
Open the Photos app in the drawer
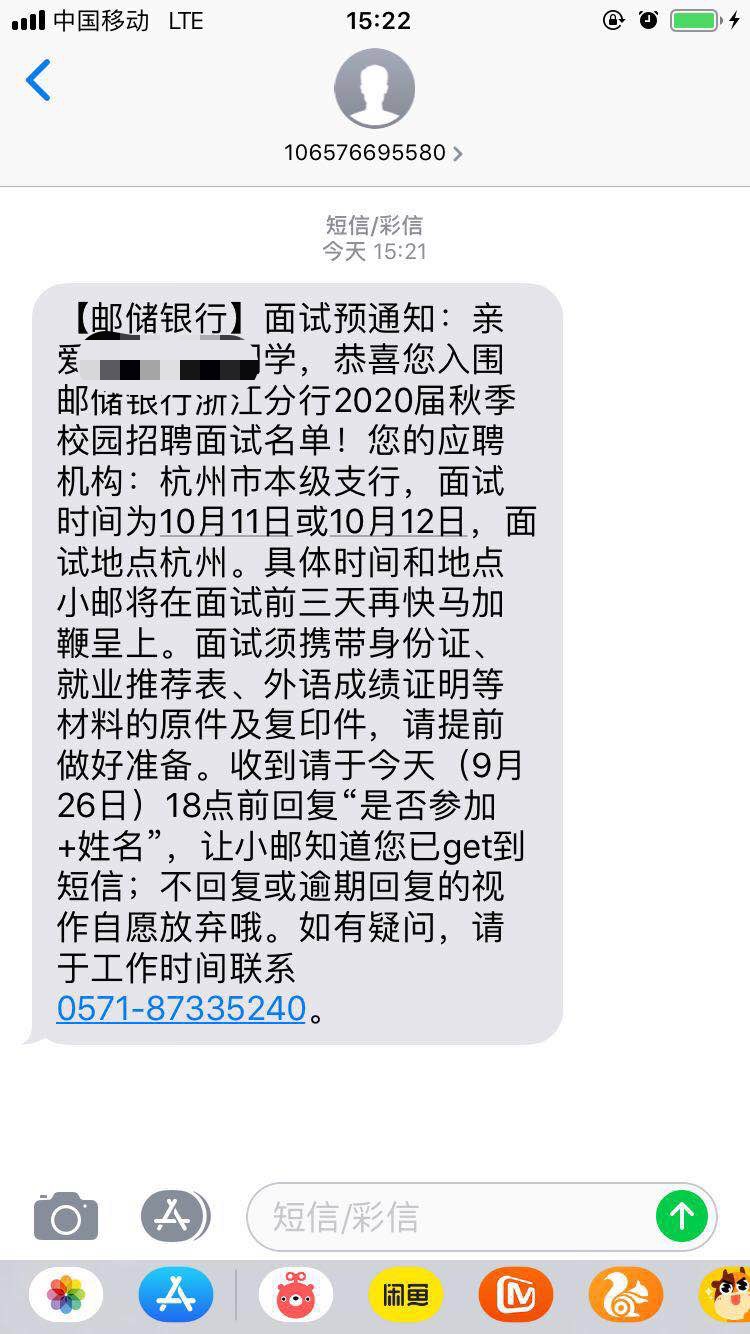point(66,1296)
